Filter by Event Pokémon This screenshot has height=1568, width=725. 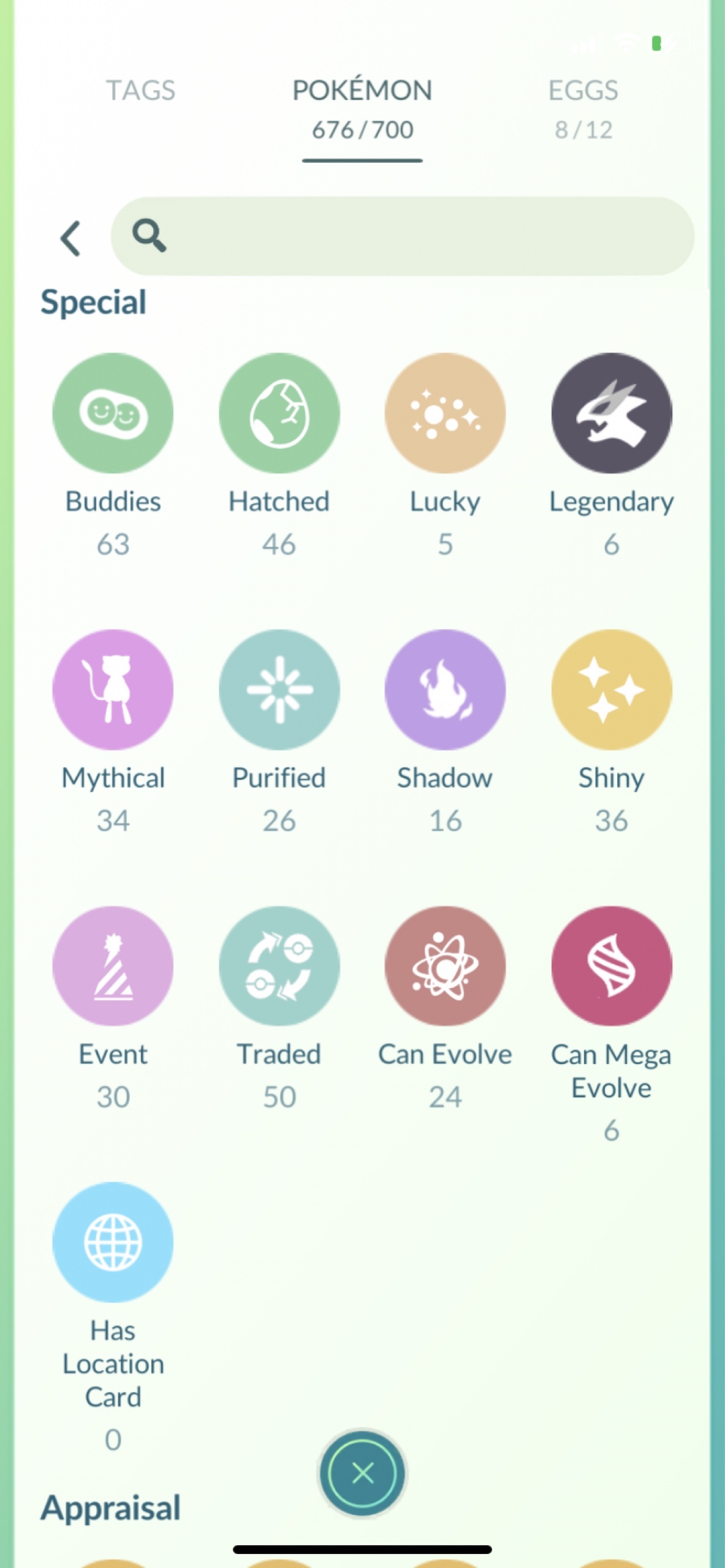(113, 966)
